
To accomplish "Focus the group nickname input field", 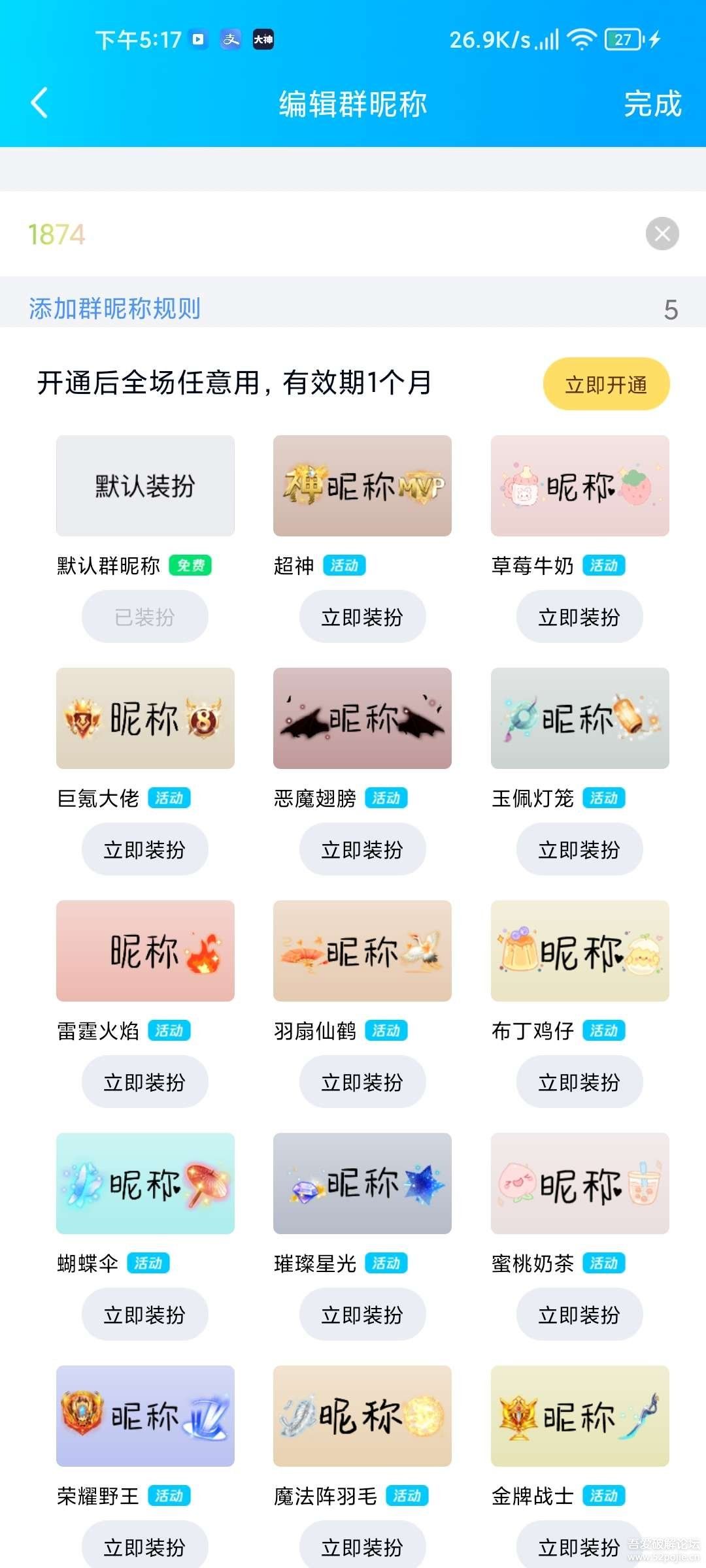I will click(x=327, y=234).
